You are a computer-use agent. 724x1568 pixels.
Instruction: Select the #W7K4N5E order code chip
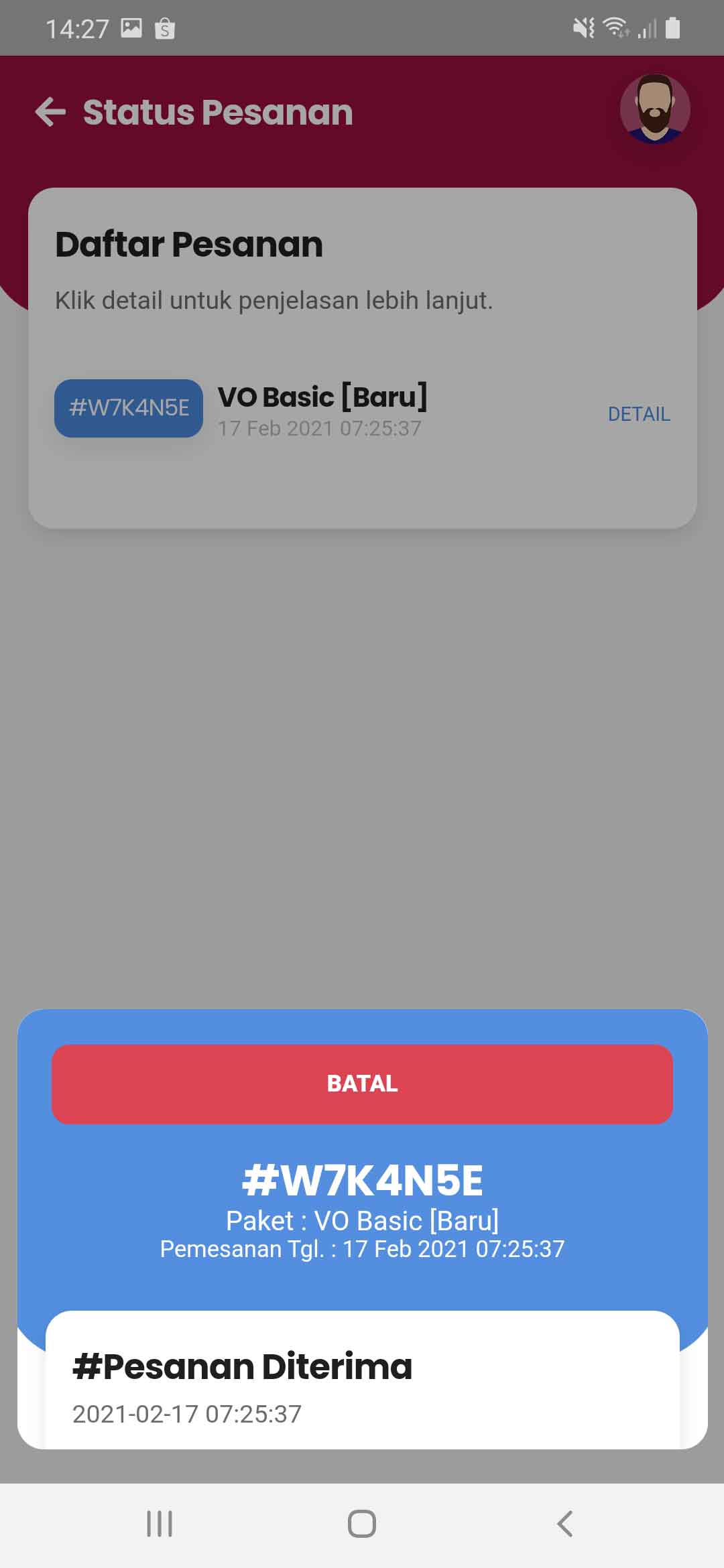(129, 408)
